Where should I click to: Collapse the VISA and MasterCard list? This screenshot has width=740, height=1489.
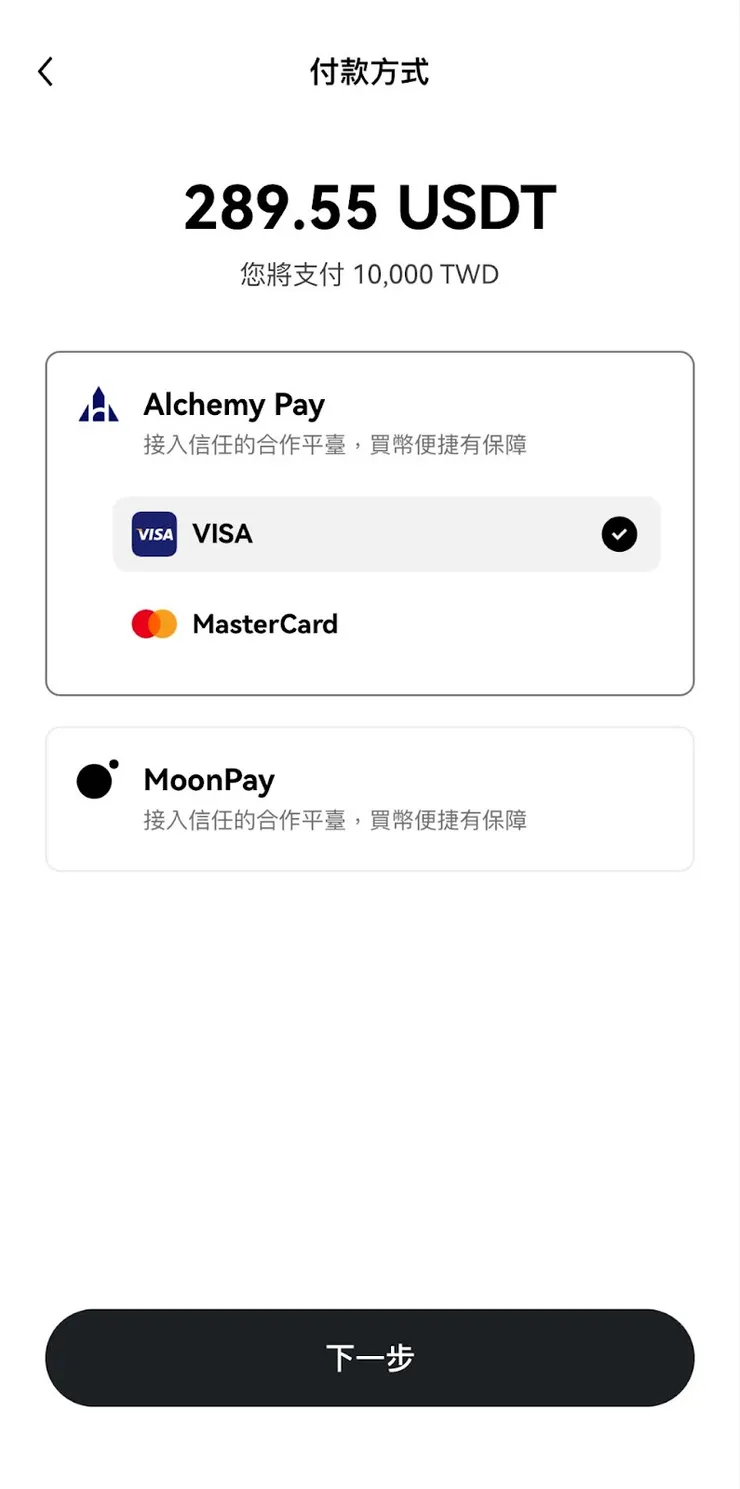(x=370, y=420)
